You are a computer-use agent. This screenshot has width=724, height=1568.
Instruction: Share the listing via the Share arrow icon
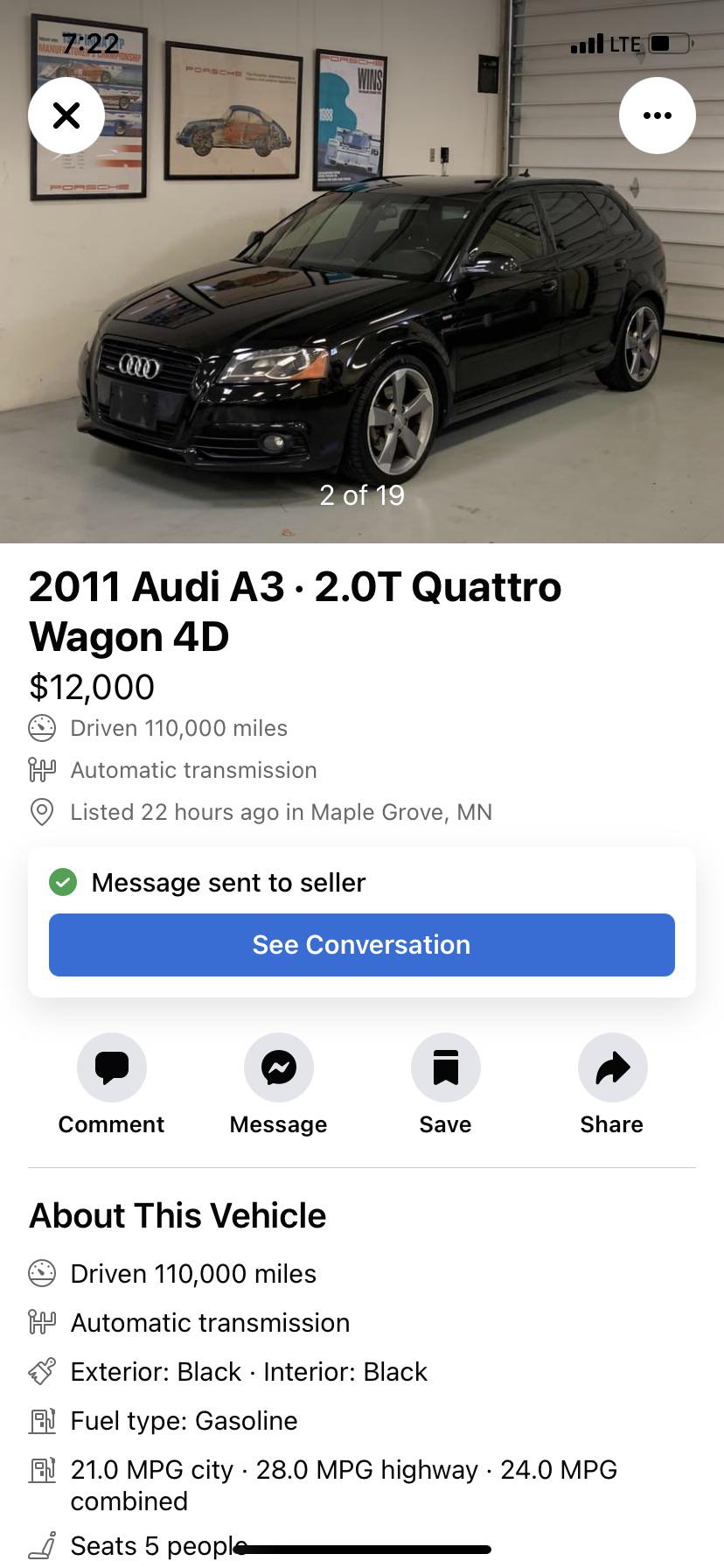(611, 1067)
